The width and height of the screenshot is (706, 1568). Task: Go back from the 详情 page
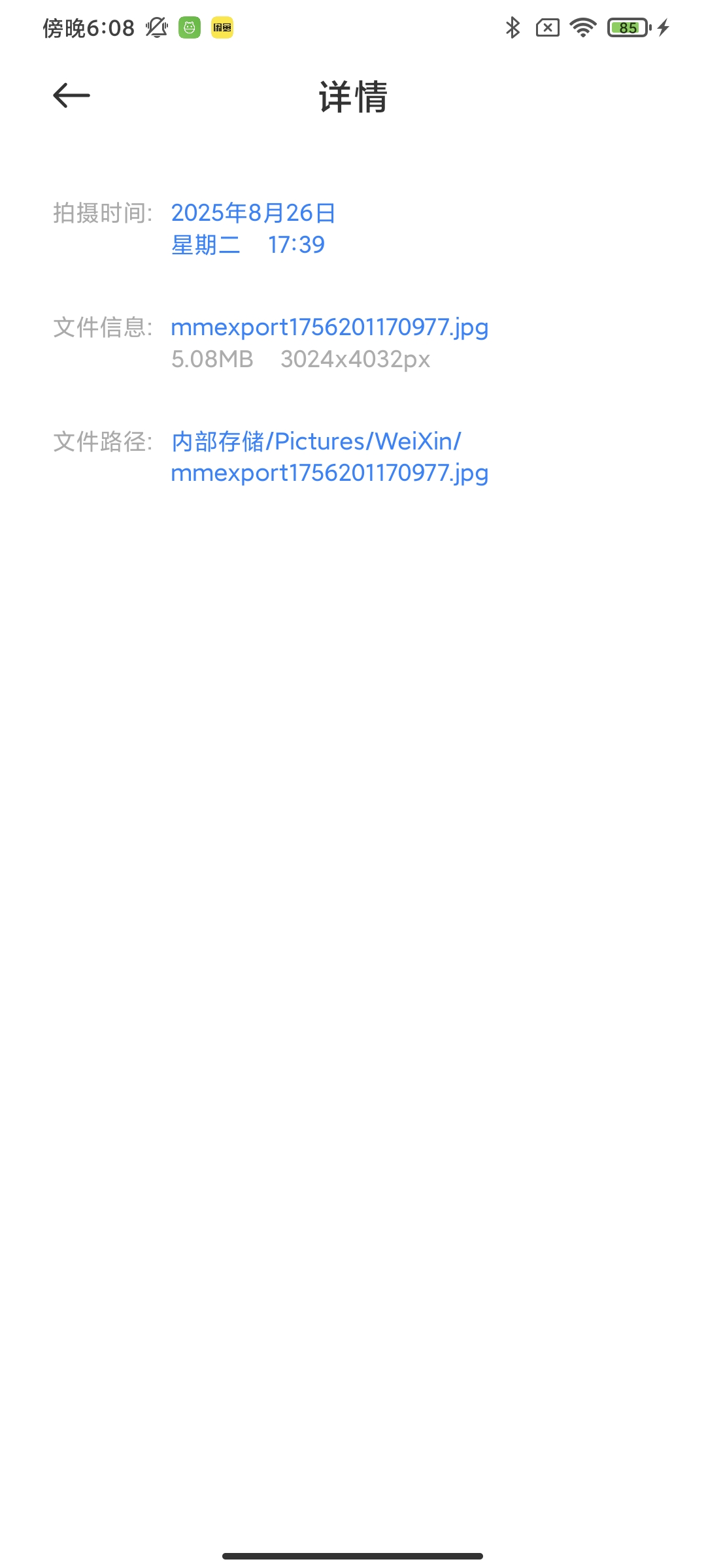click(71, 96)
